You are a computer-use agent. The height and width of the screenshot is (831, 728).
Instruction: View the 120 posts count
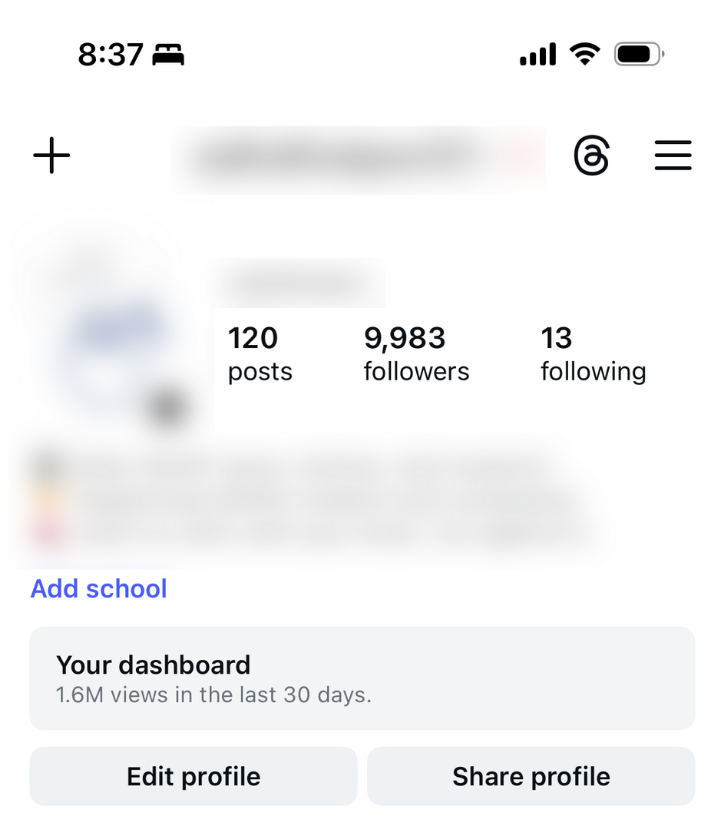pos(260,354)
